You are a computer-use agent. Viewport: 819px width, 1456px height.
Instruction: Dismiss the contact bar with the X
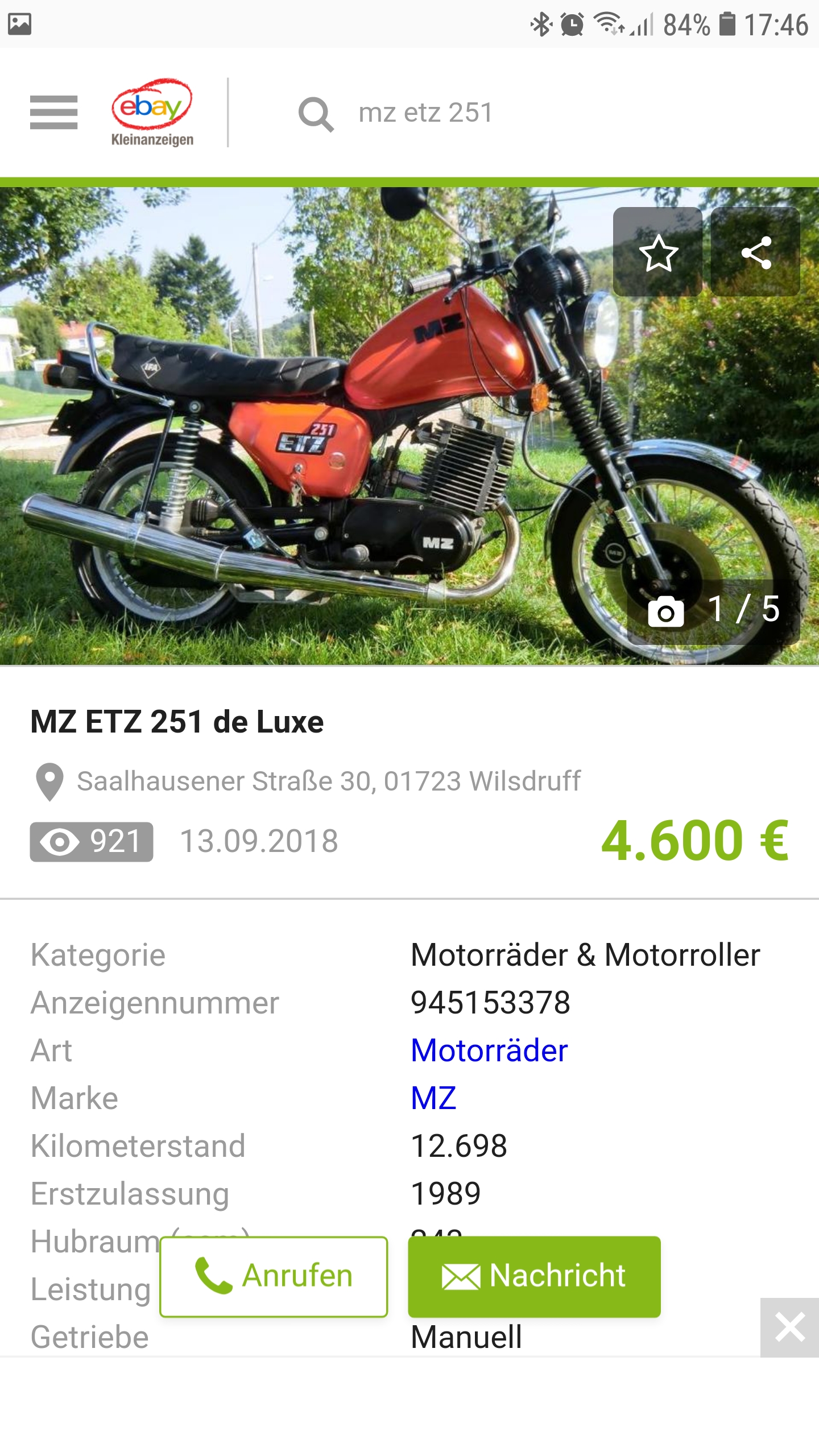point(789,1327)
